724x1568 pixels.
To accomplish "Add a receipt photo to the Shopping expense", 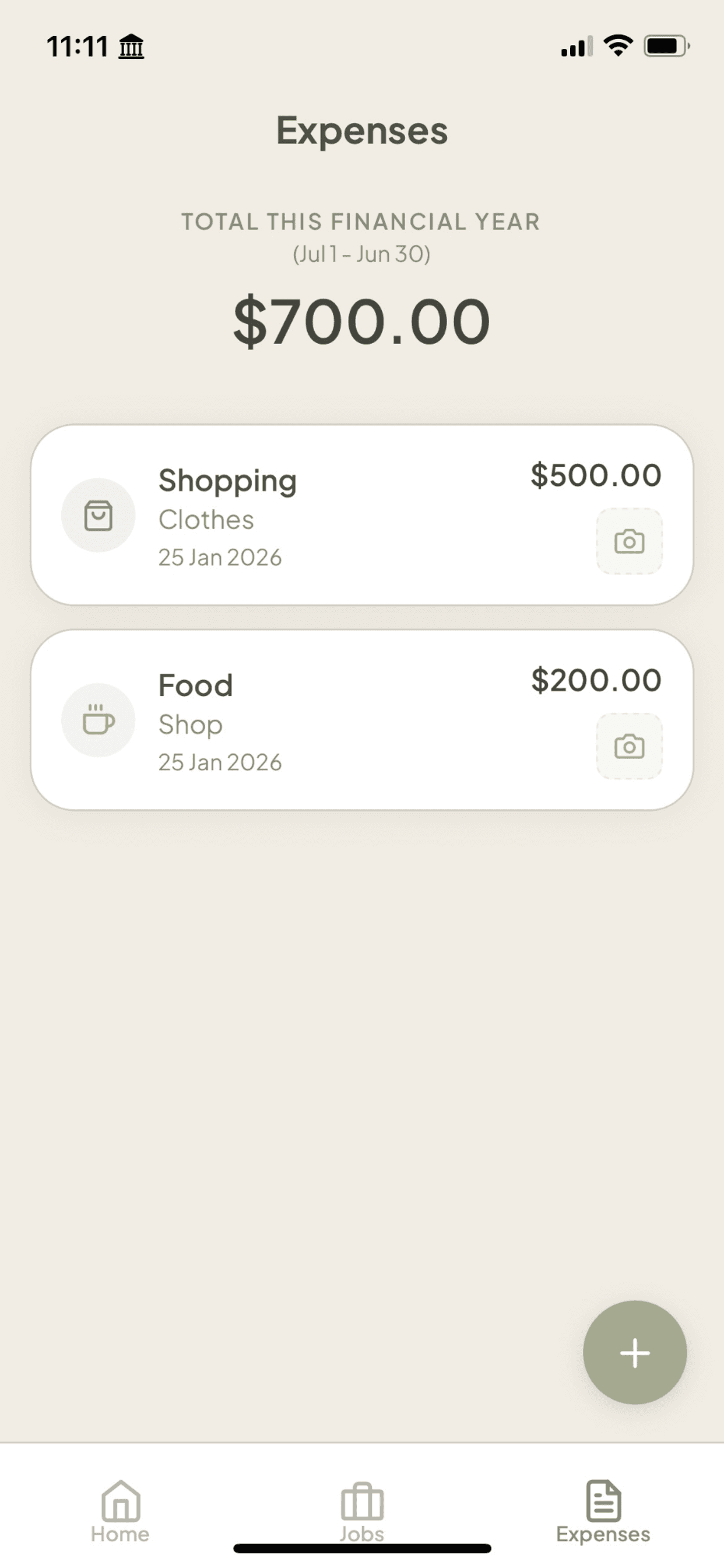I will [x=629, y=541].
